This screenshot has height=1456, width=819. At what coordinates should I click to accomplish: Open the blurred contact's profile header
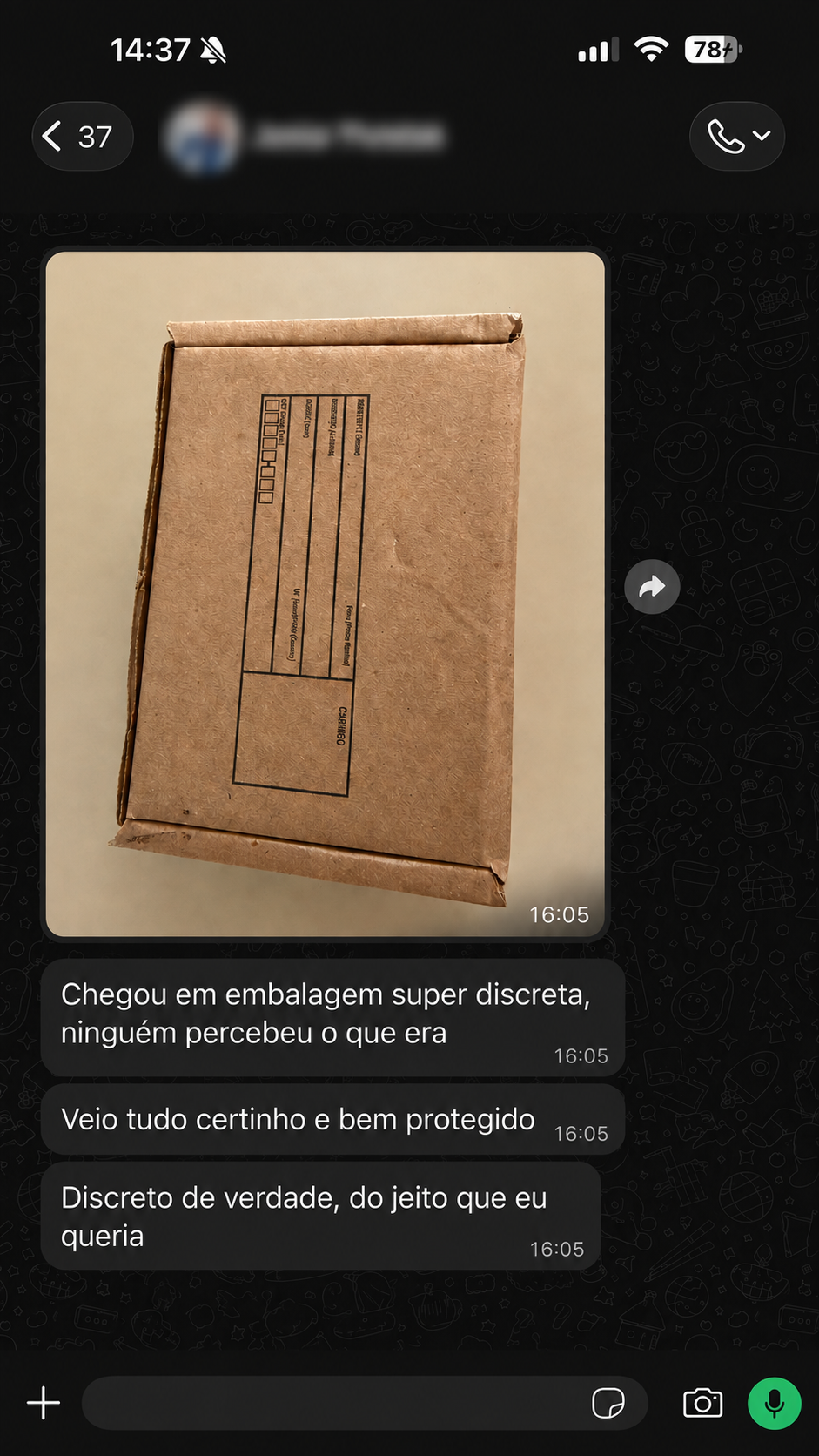click(306, 137)
